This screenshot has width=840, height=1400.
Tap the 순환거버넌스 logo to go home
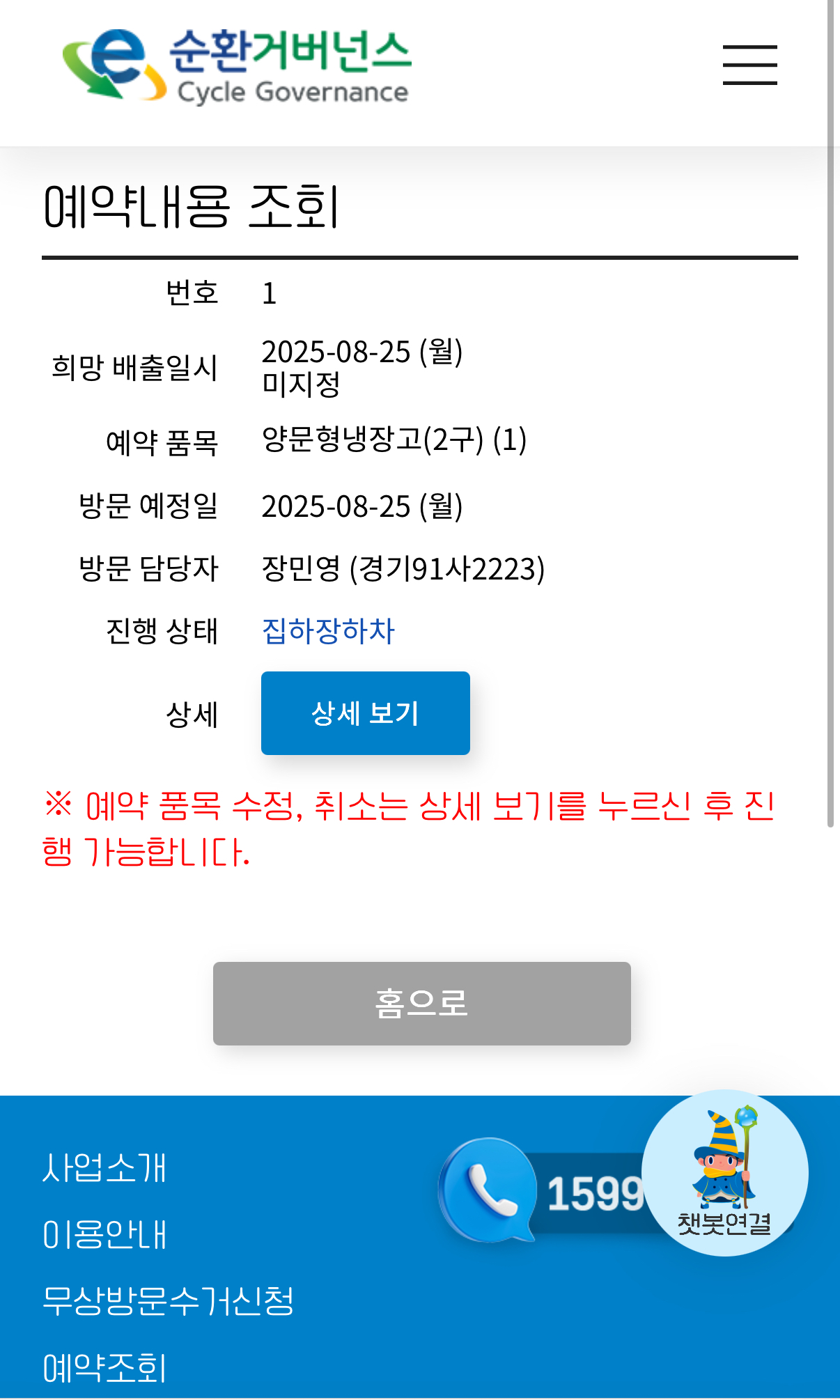point(237,66)
